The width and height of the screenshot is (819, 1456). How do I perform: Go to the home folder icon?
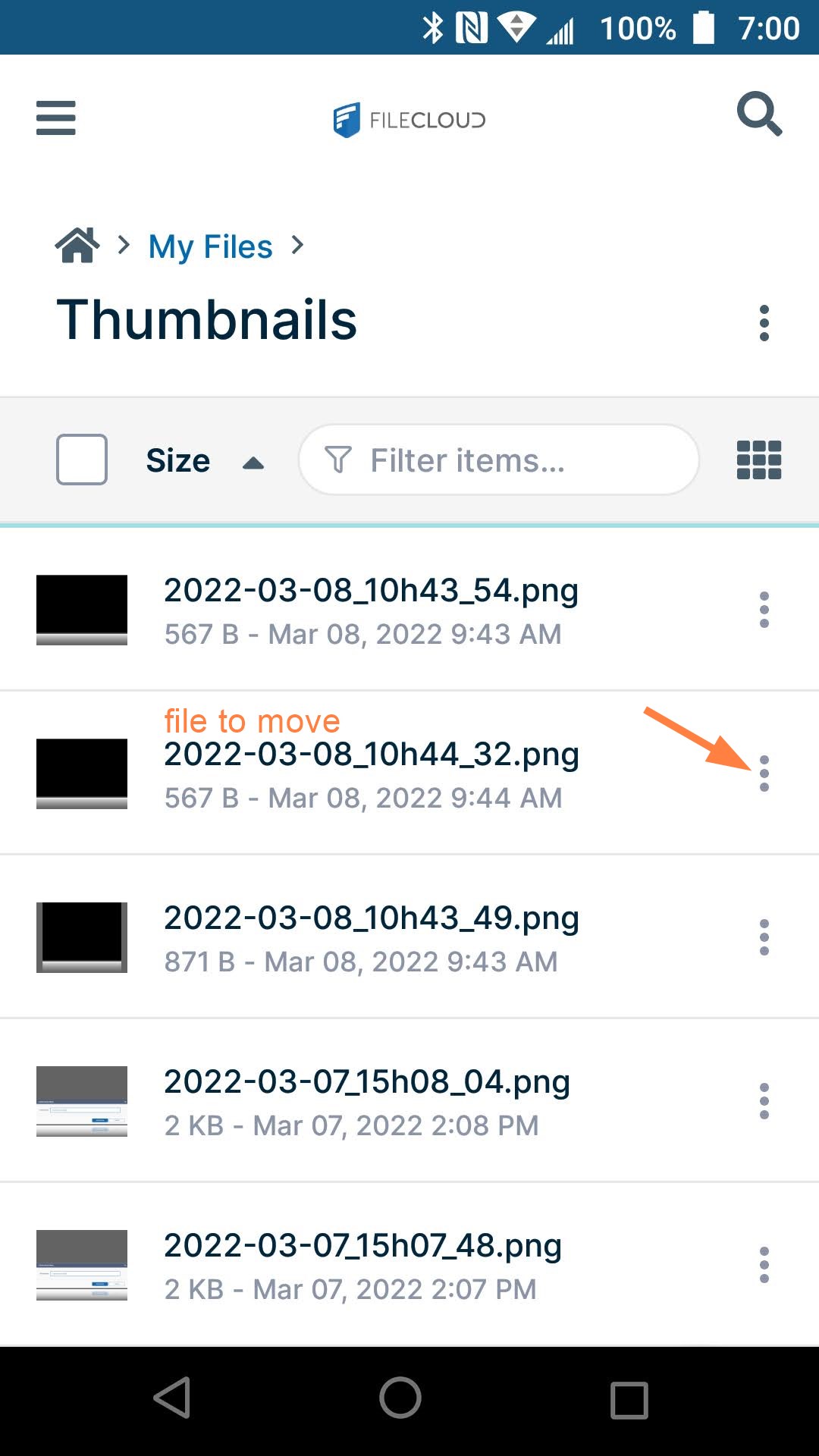pos(77,245)
